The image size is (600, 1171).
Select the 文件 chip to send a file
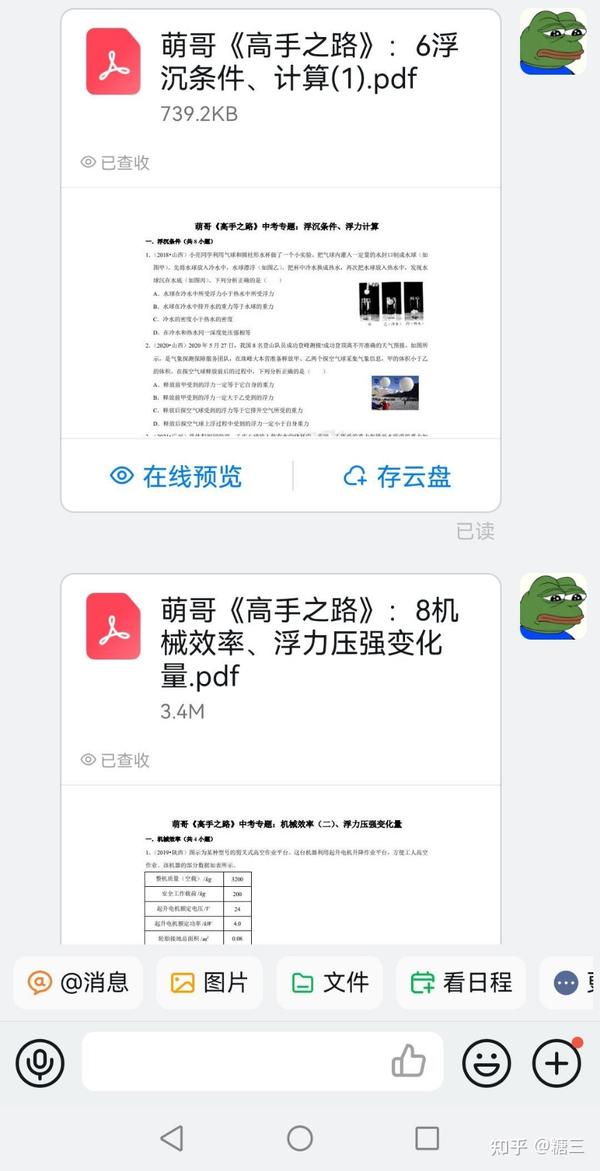click(x=329, y=983)
